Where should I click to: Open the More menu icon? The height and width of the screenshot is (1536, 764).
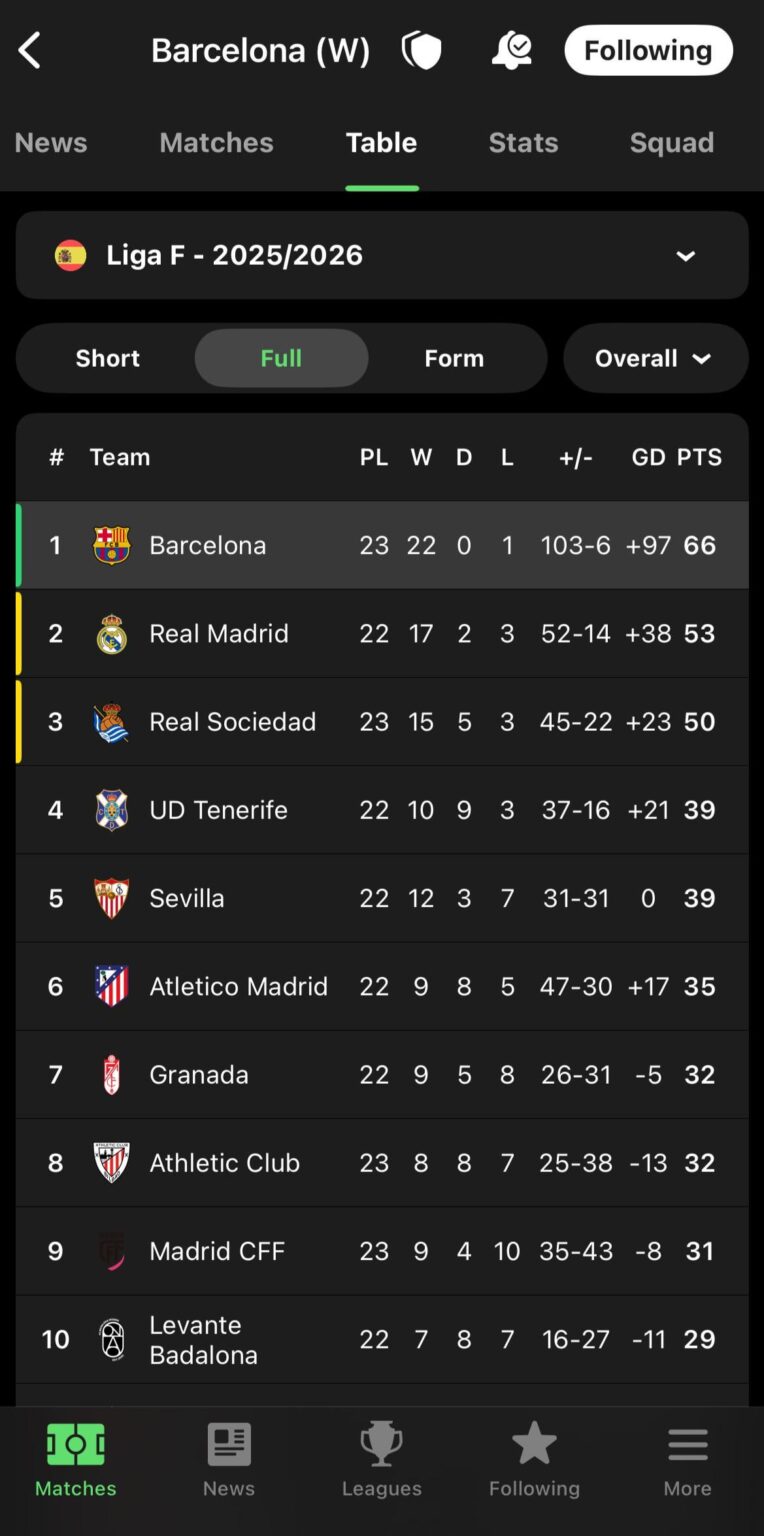click(x=687, y=1443)
